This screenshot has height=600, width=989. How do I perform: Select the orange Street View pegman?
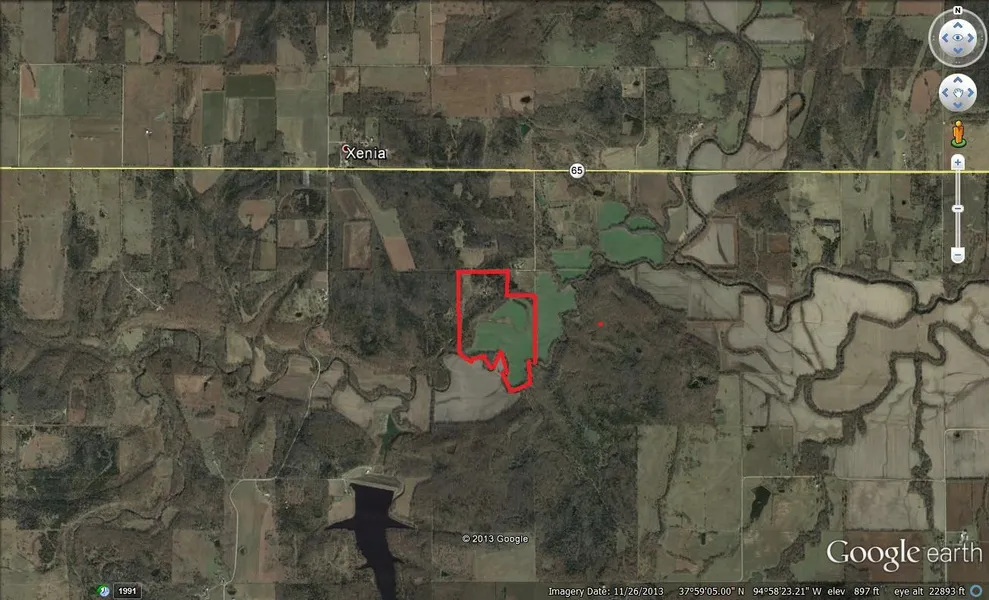pyautogui.click(x=957, y=132)
